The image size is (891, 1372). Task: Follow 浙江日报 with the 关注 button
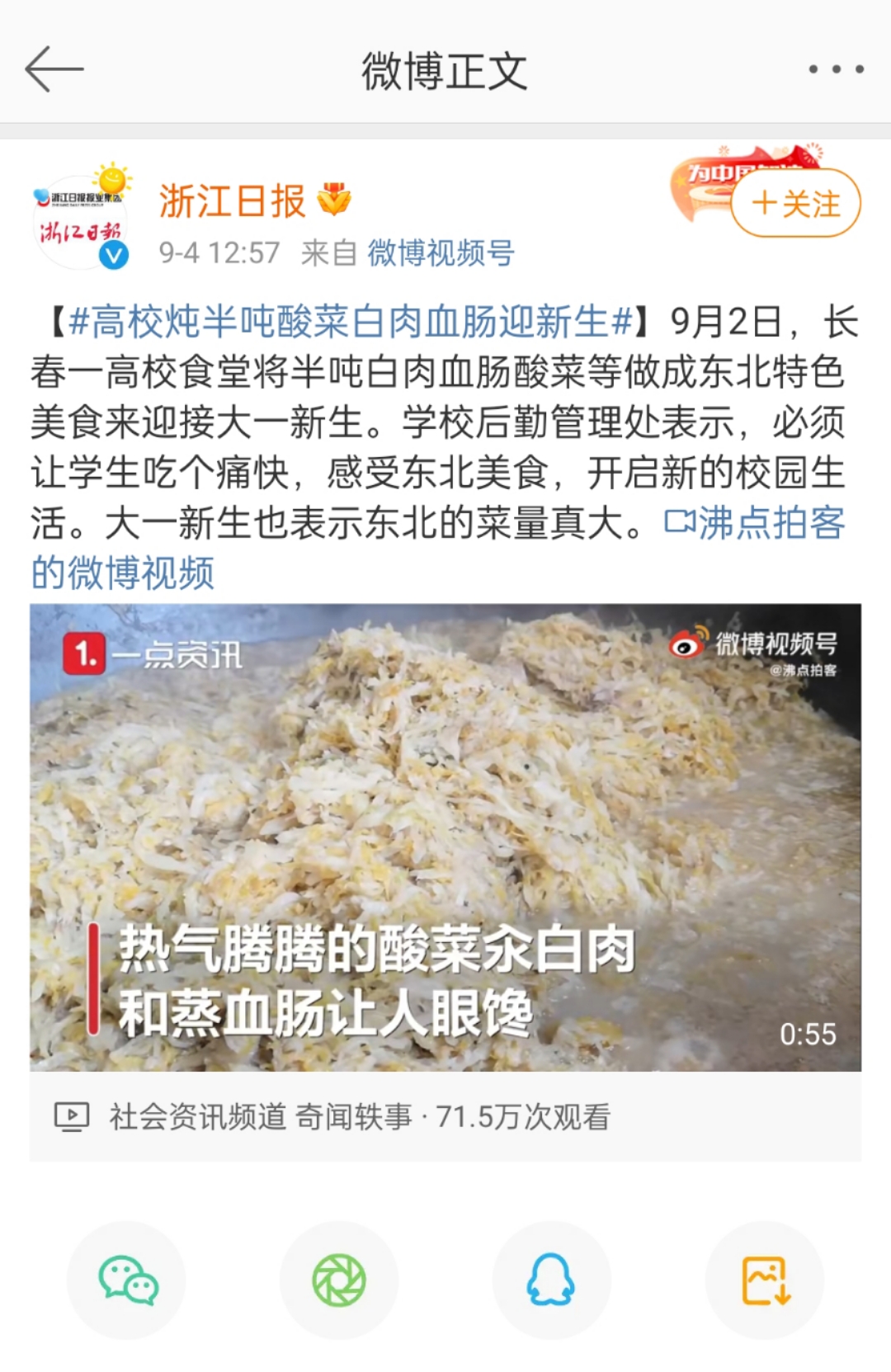tap(795, 203)
